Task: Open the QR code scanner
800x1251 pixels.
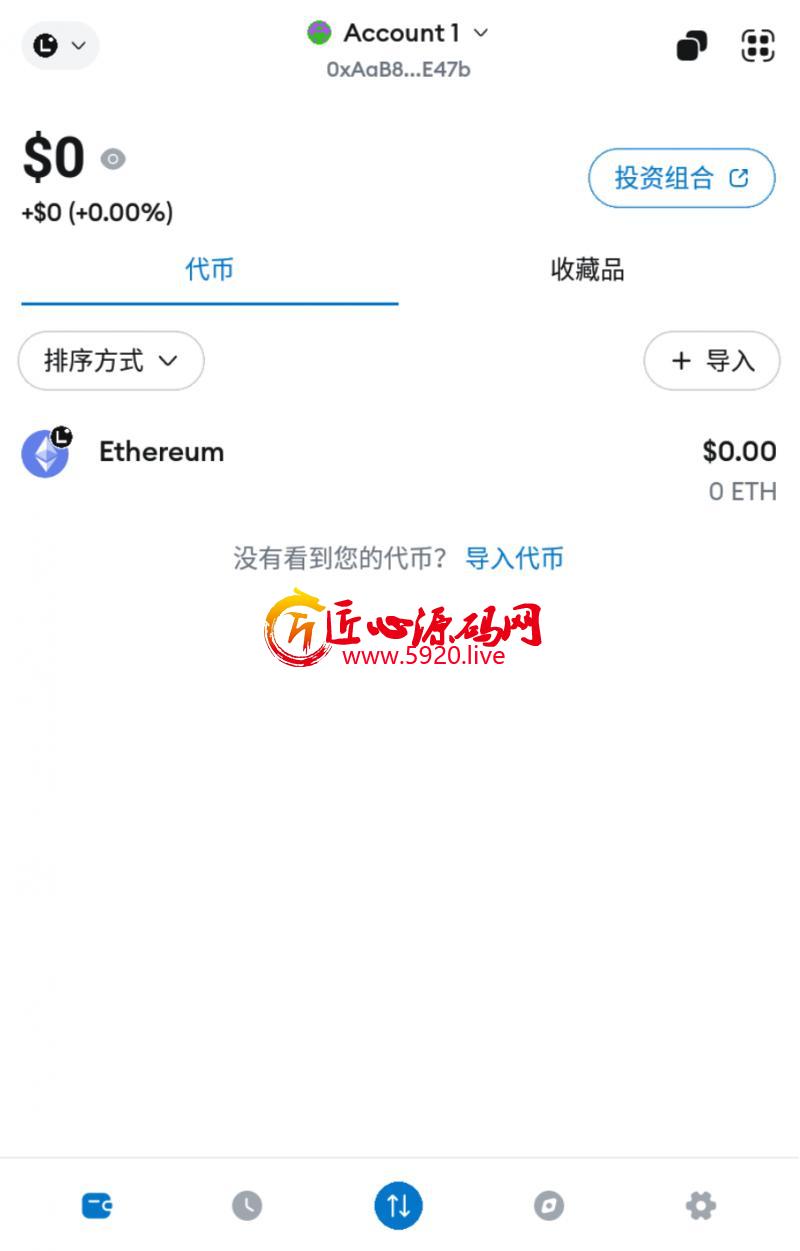Action: pyautogui.click(x=758, y=46)
